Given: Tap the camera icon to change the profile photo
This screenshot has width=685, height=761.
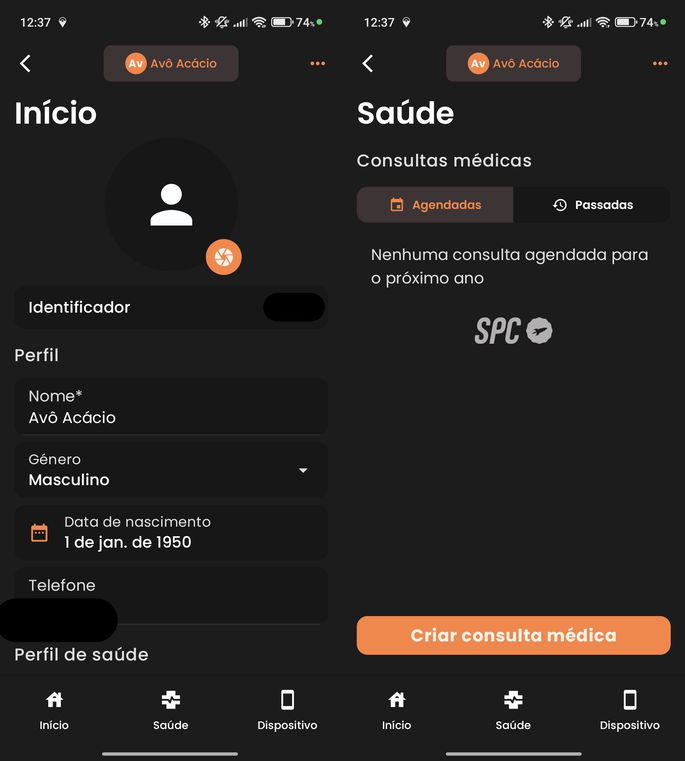Looking at the screenshot, I should pyautogui.click(x=224, y=257).
